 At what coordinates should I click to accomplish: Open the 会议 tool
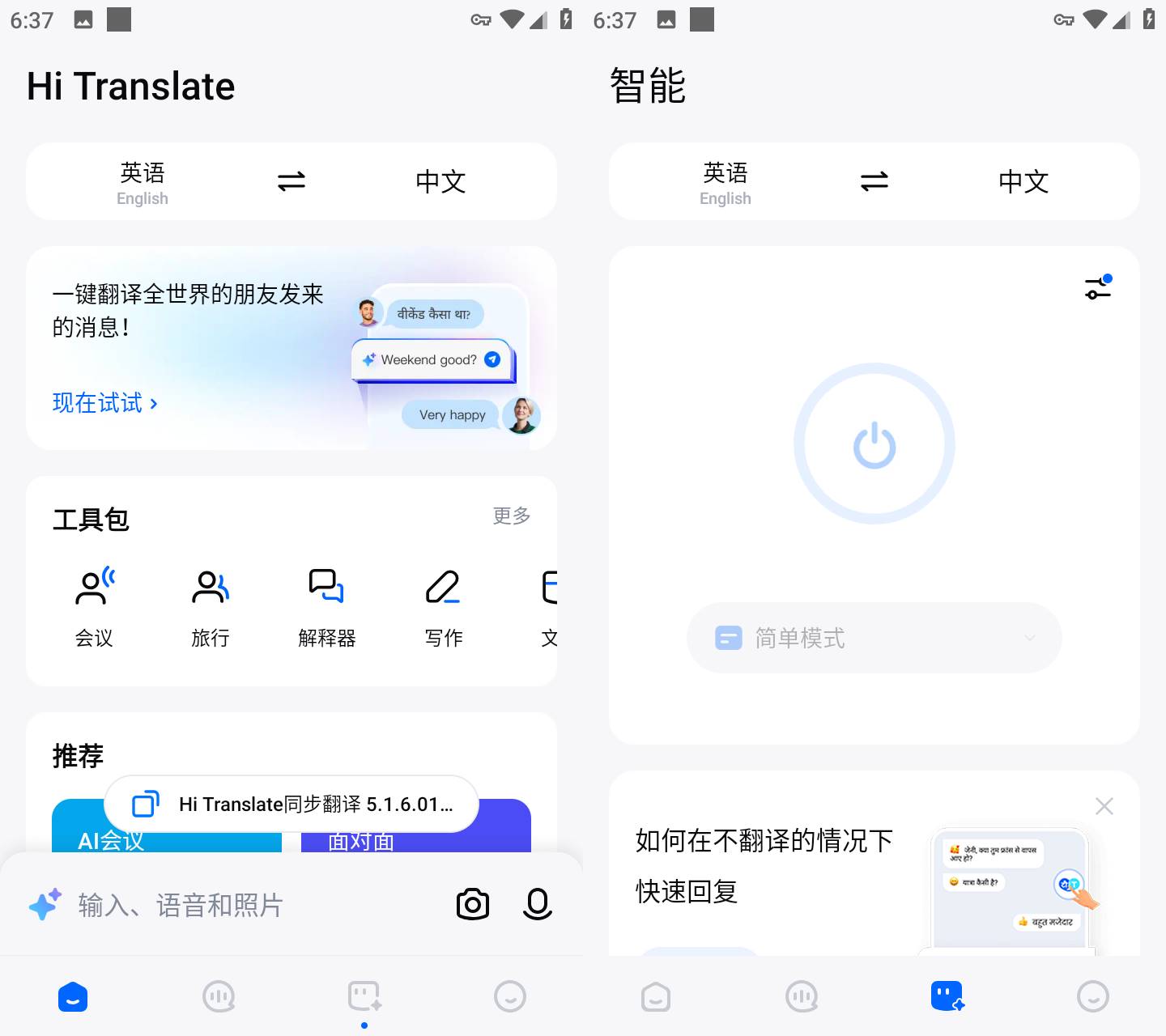click(x=94, y=607)
